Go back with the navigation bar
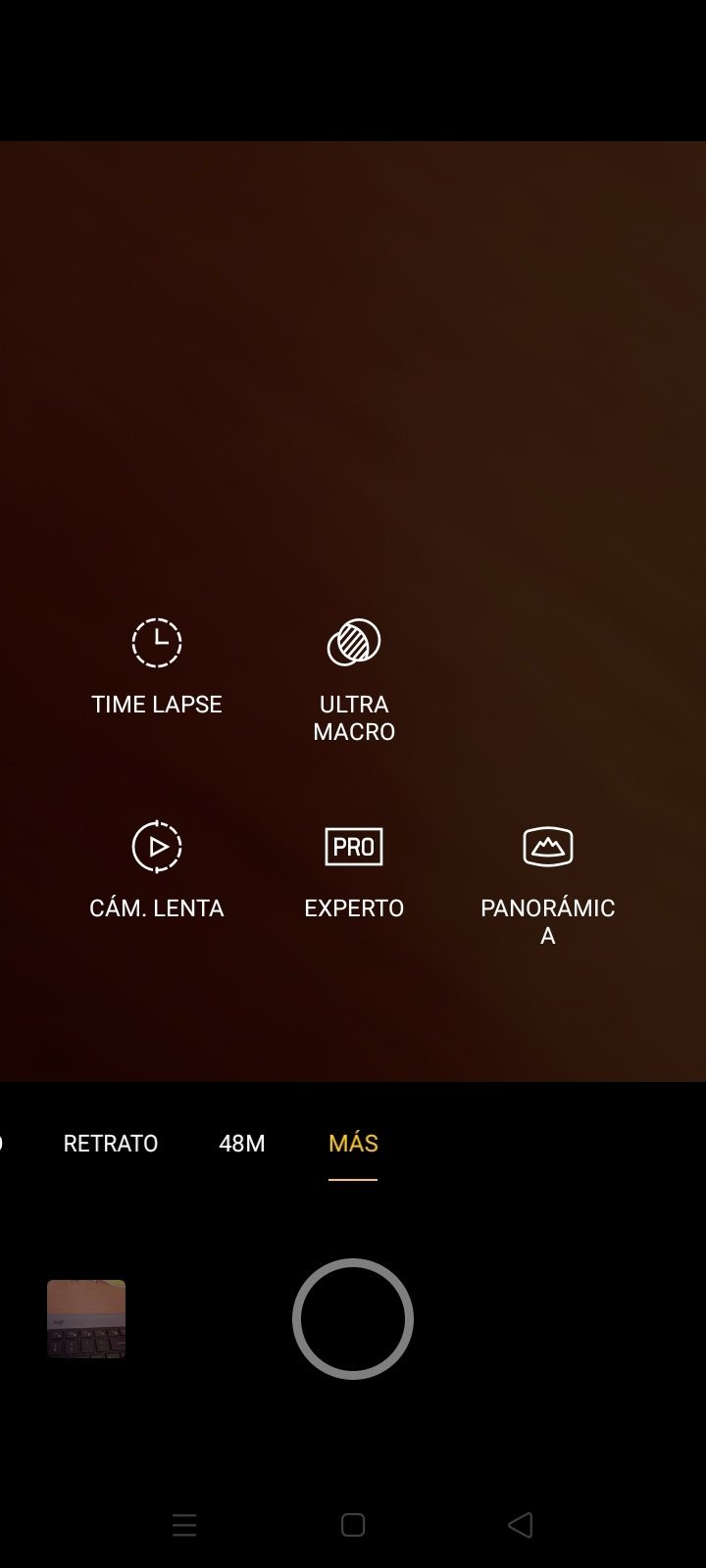The width and height of the screenshot is (706, 1568). coord(521,1525)
